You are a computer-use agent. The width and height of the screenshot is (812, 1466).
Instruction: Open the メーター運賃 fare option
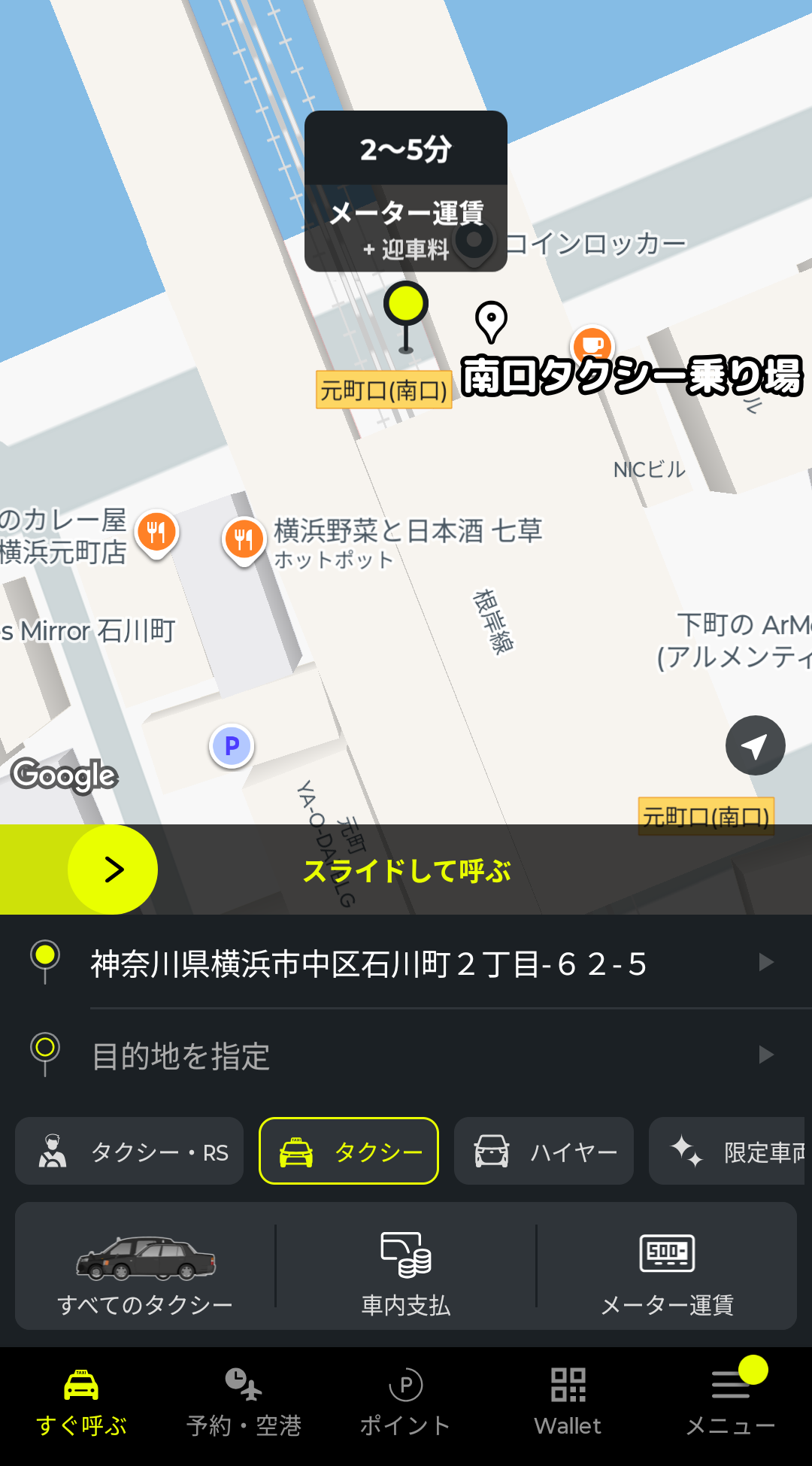pyautogui.click(x=667, y=1267)
